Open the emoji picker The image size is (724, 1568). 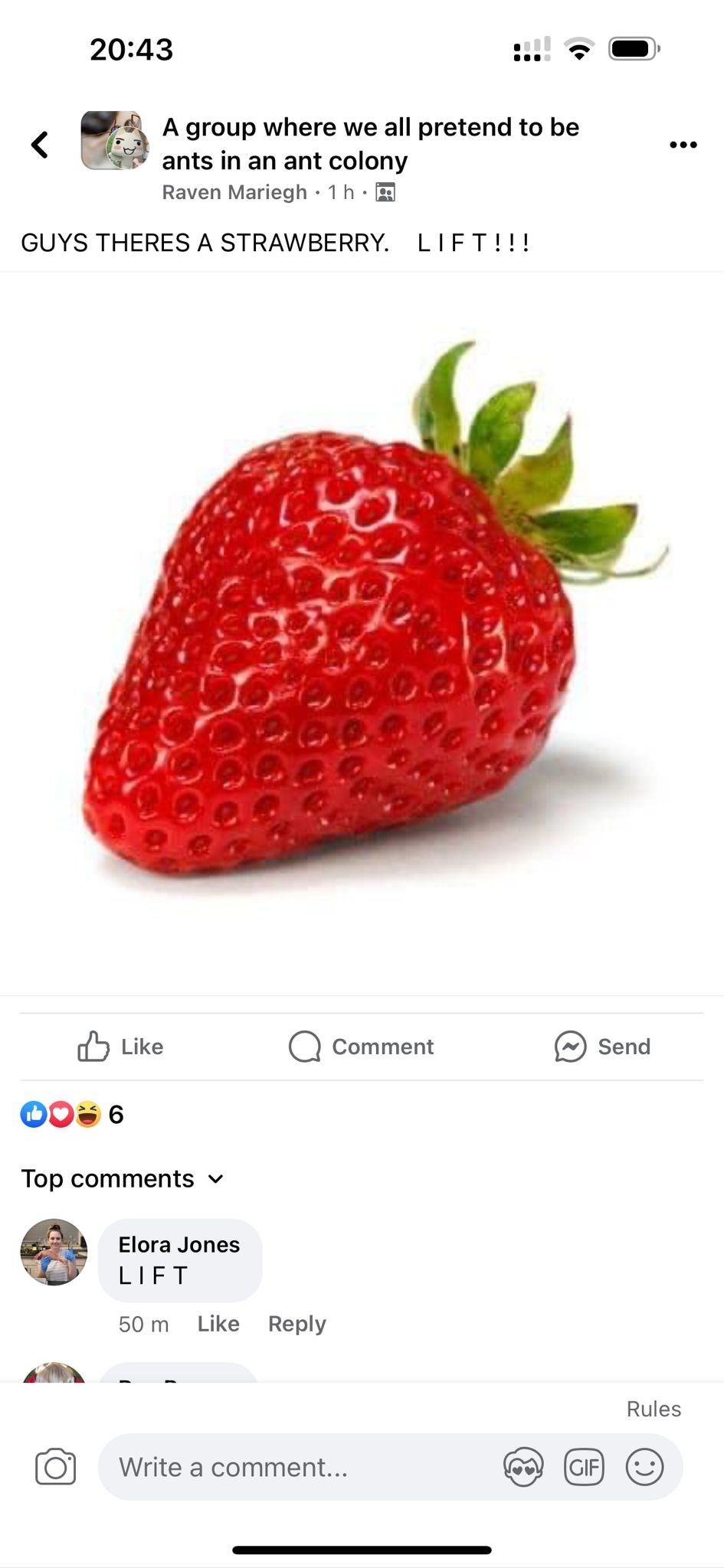pyautogui.click(x=644, y=1467)
